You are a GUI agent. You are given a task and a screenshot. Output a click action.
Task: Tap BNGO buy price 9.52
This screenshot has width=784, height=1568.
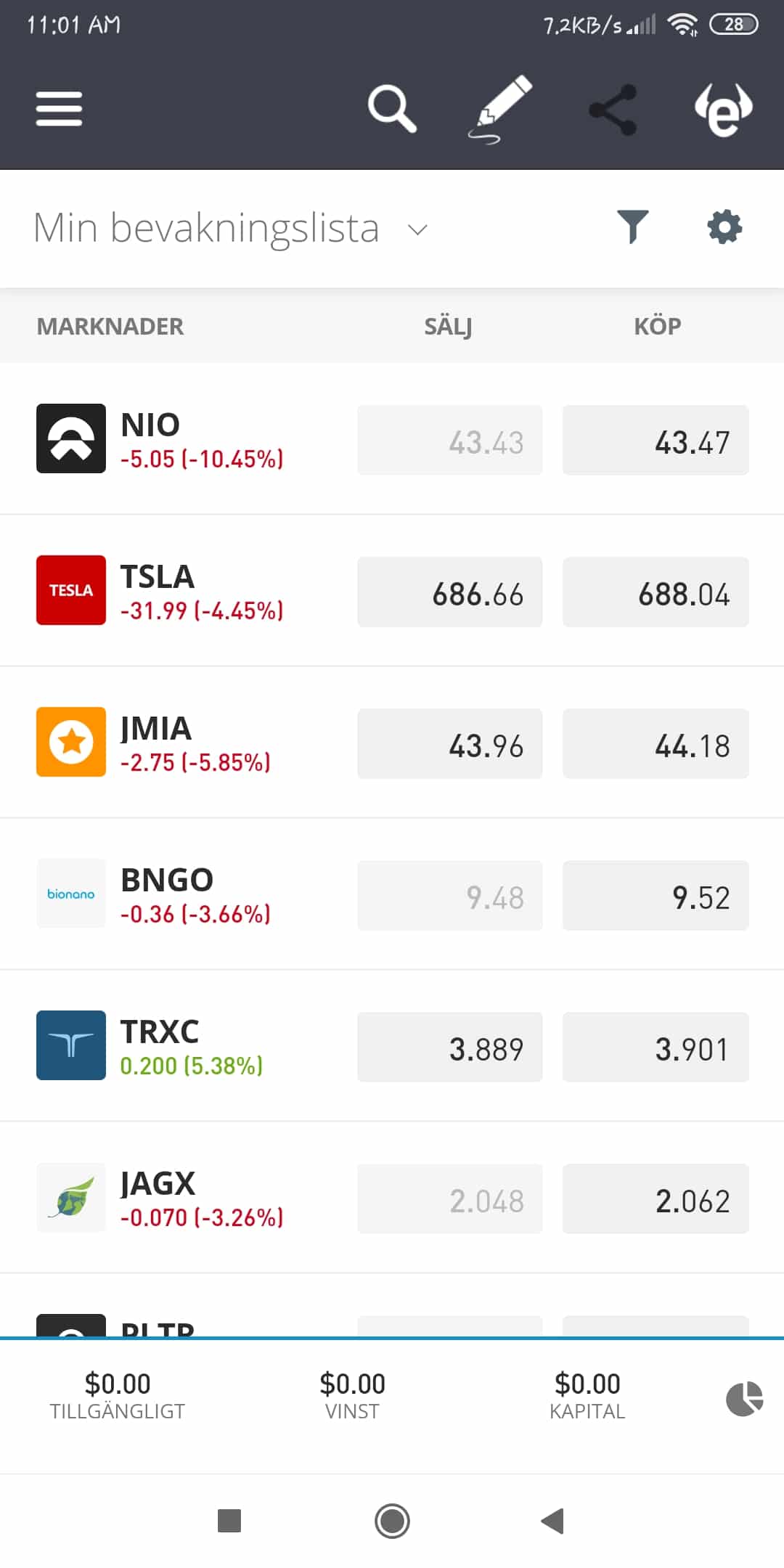click(x=656, y=896)
